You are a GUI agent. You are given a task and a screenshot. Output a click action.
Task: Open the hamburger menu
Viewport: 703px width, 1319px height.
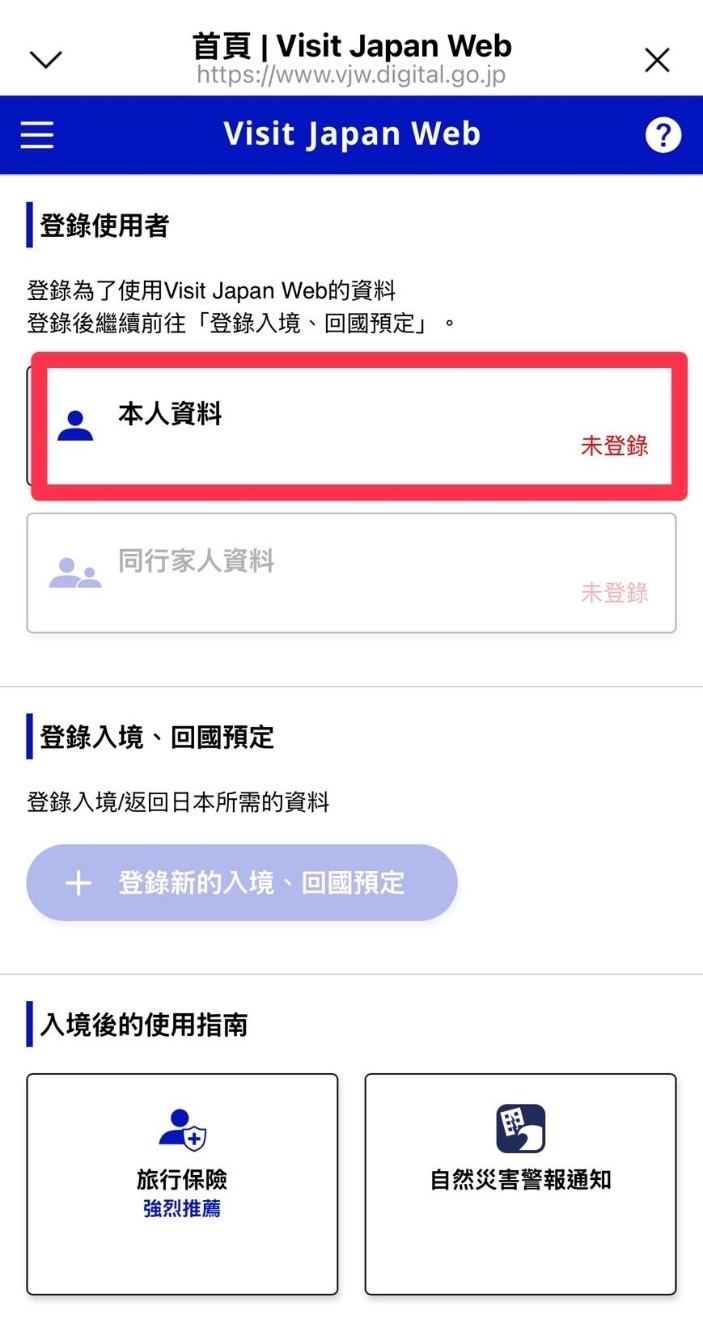coord(37,135)
